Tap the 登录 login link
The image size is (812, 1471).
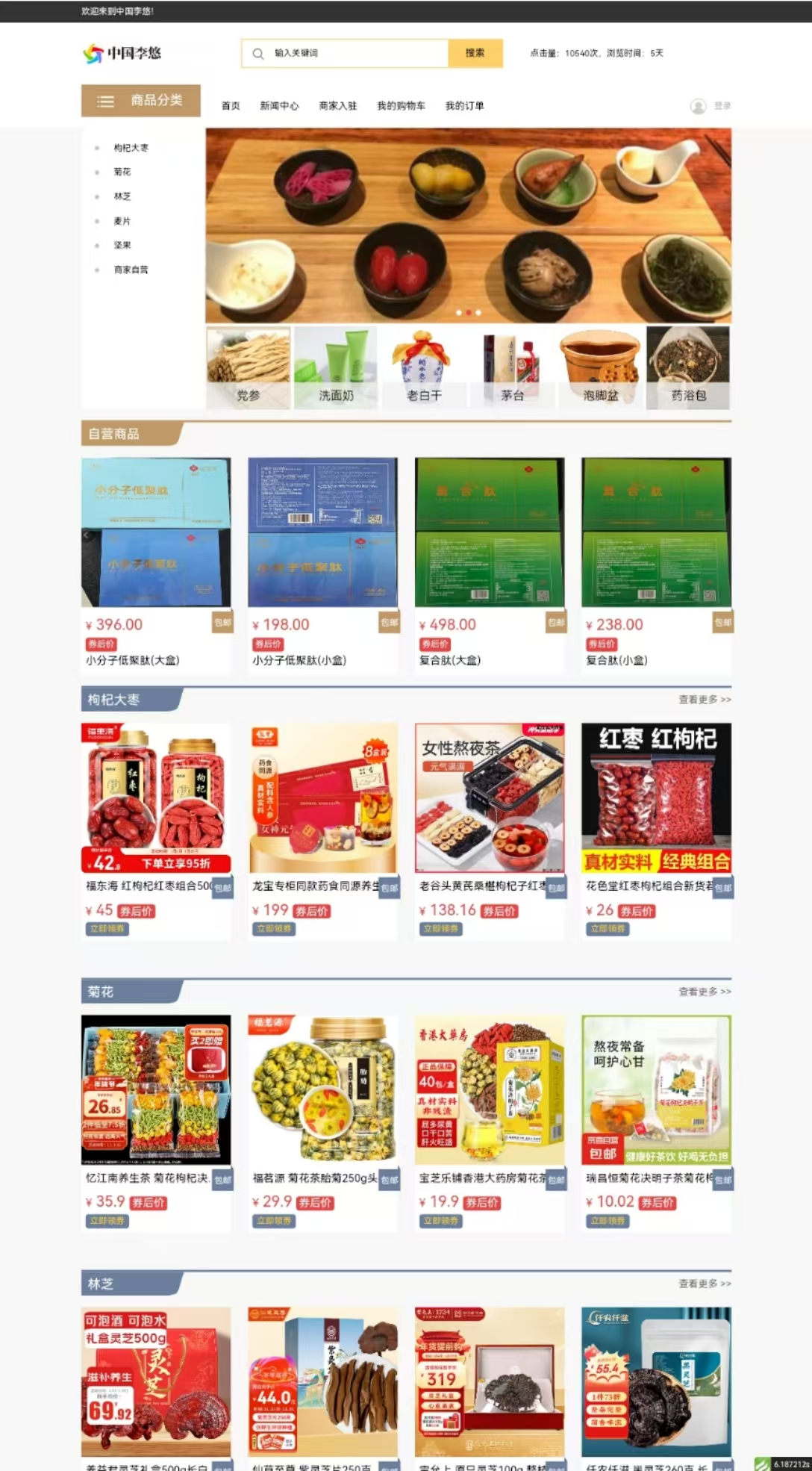(x=722, y=106)
